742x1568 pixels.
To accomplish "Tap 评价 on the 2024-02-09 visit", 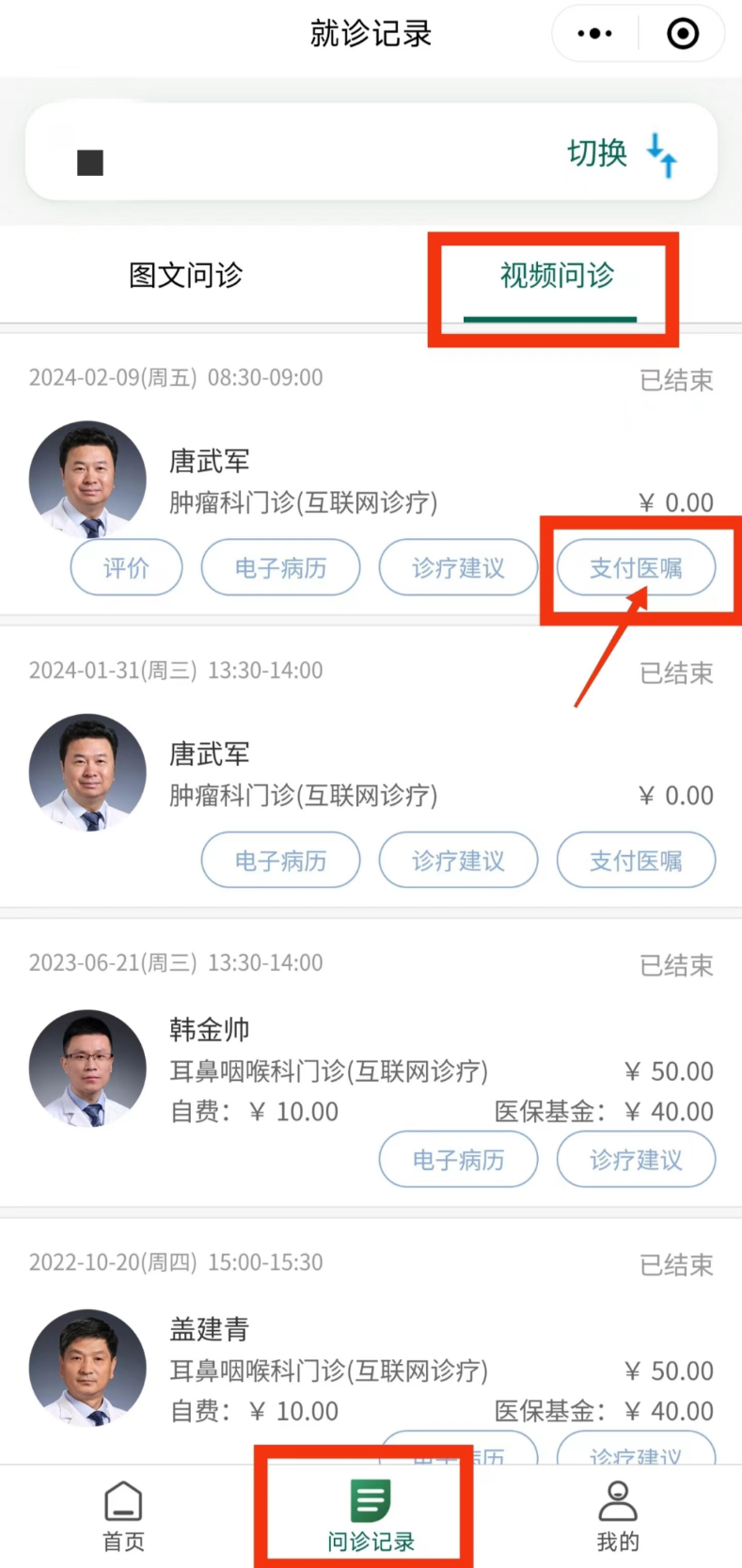I will pos(126,567).
